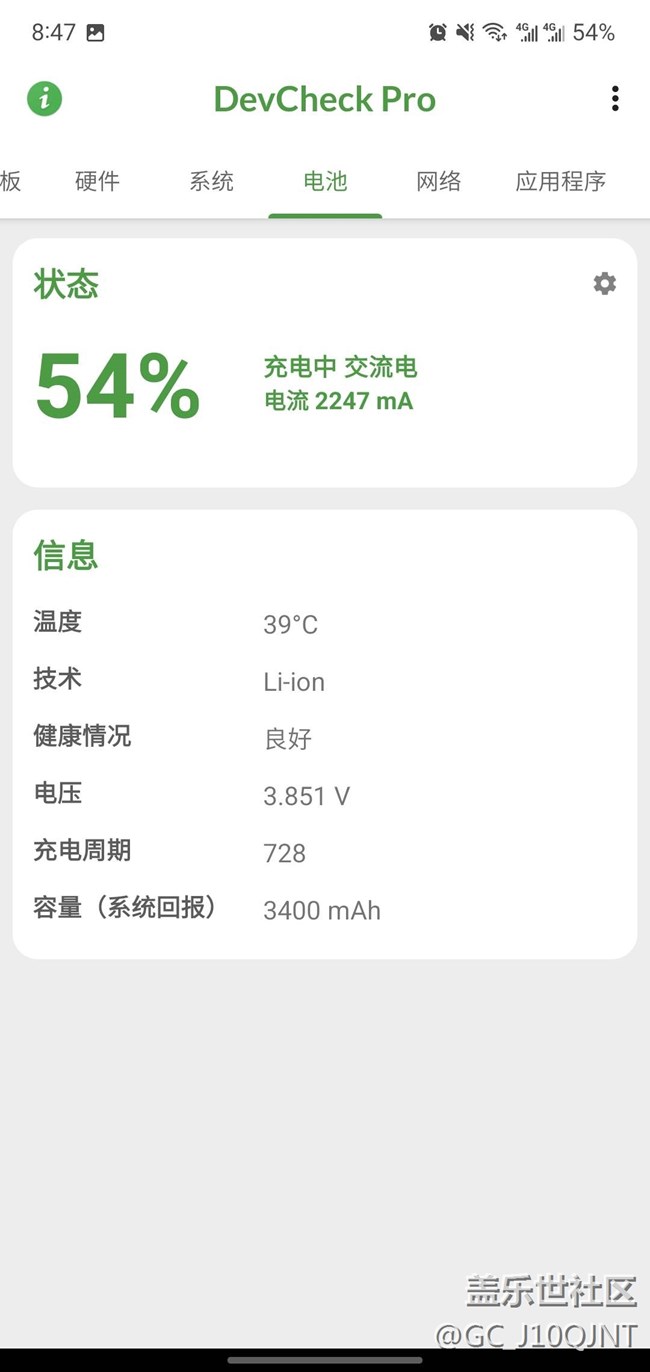Open the green info icon

(44, 99)
